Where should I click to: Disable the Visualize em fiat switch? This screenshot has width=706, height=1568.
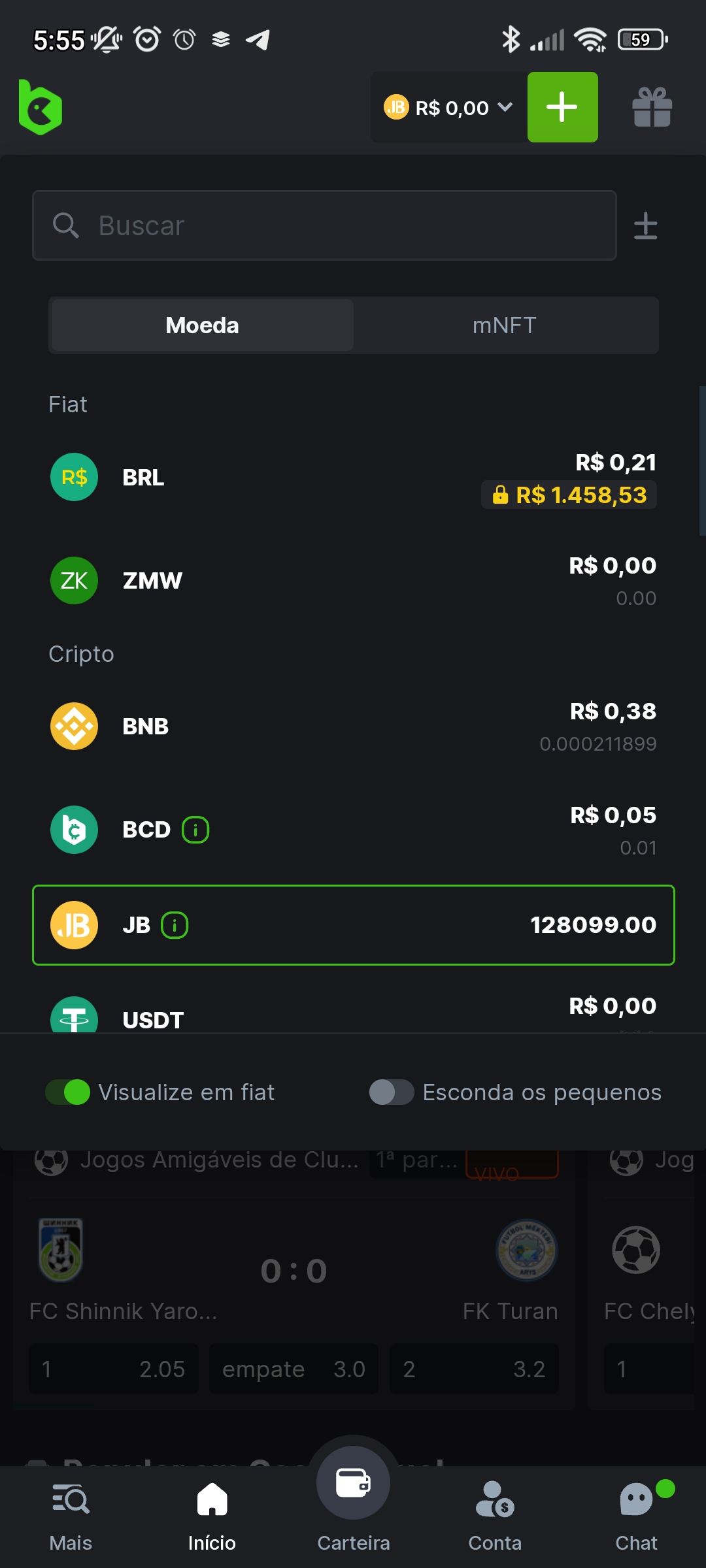[x=68, y=1092]
